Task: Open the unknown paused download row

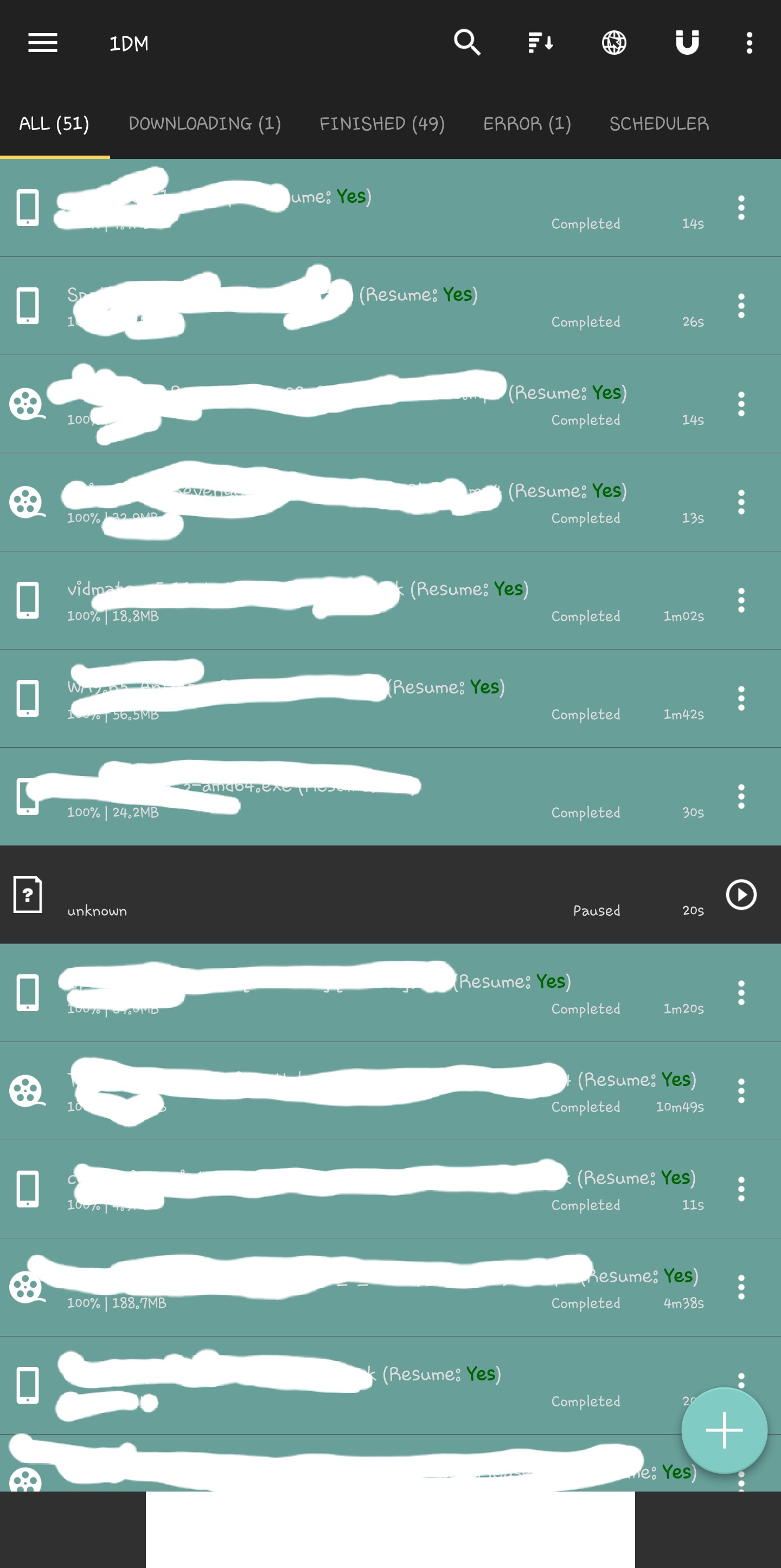Action: (x=304, y=895)
